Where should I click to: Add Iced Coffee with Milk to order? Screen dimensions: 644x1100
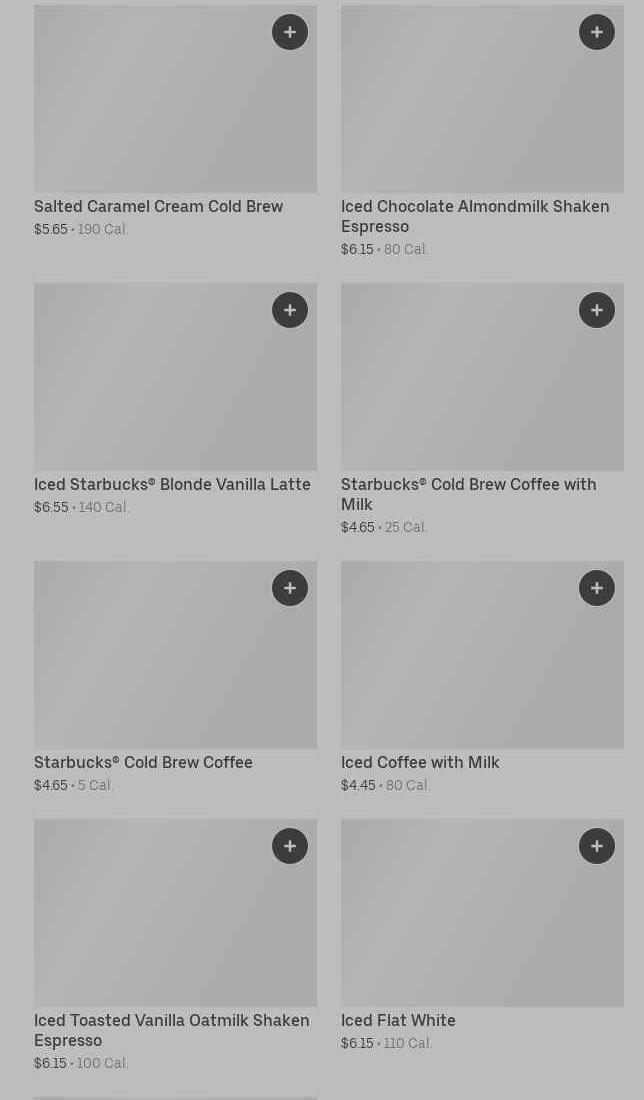click(597, 588)
